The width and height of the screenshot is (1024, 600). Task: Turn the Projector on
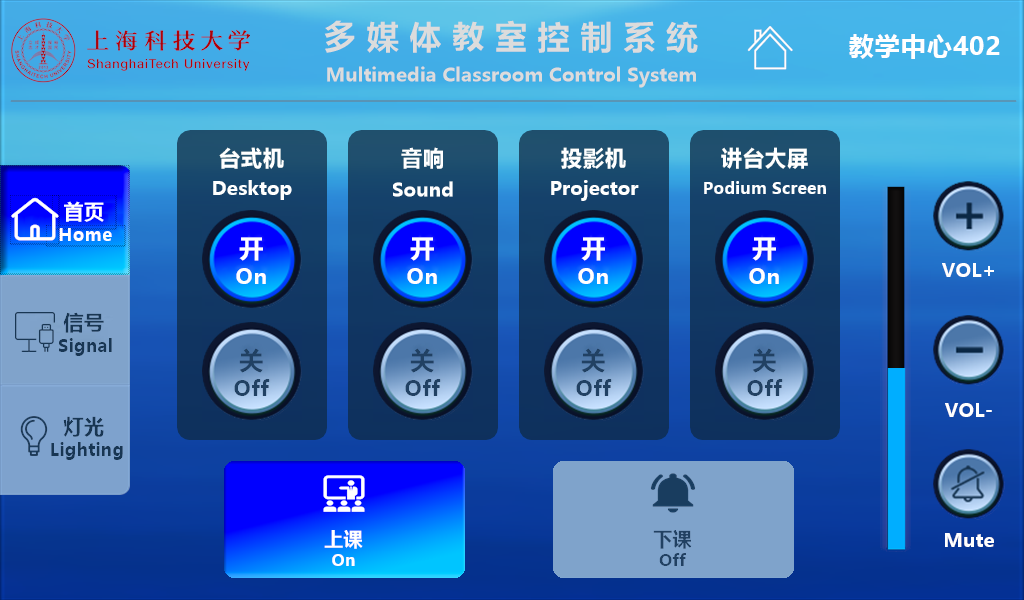(x=593, y=259)
